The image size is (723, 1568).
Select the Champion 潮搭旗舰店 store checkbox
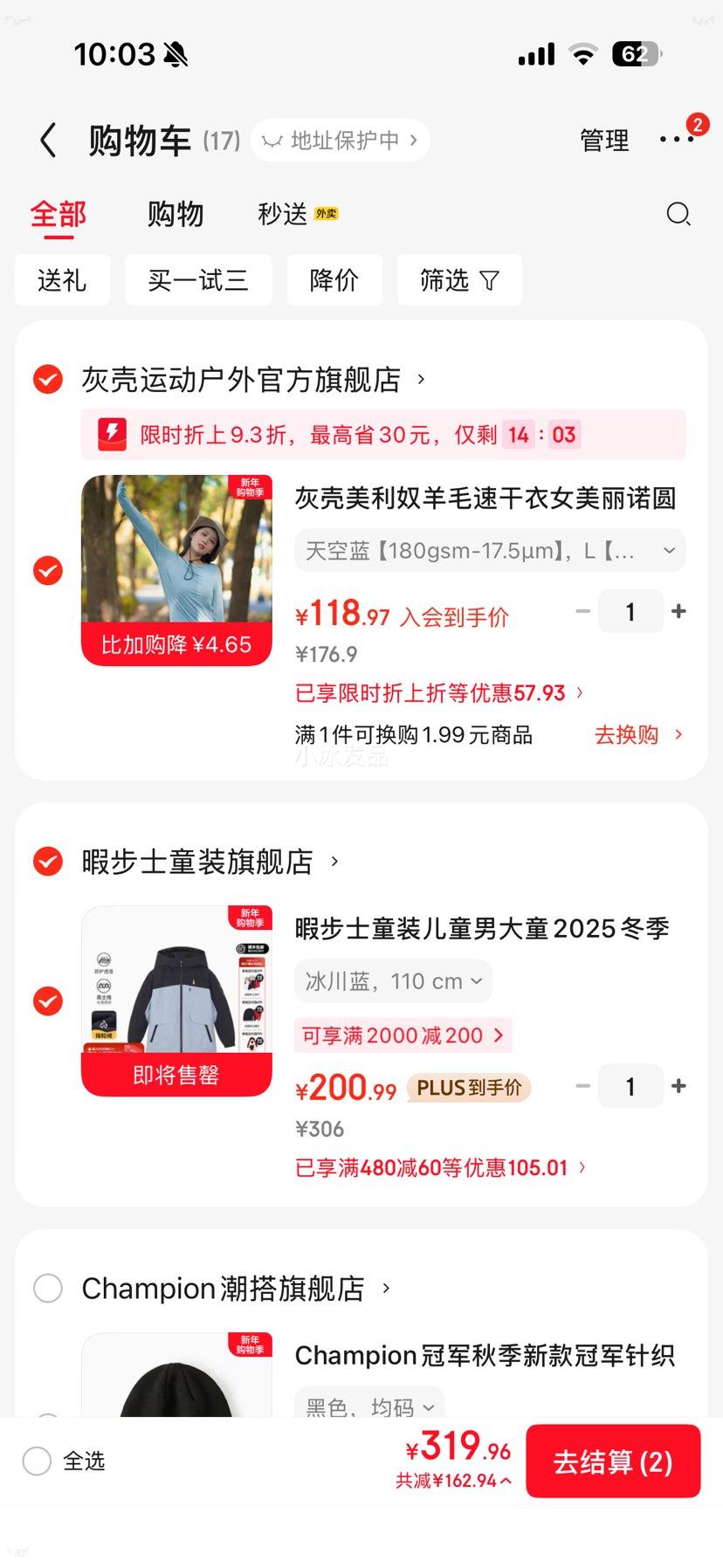point(48,1288)
